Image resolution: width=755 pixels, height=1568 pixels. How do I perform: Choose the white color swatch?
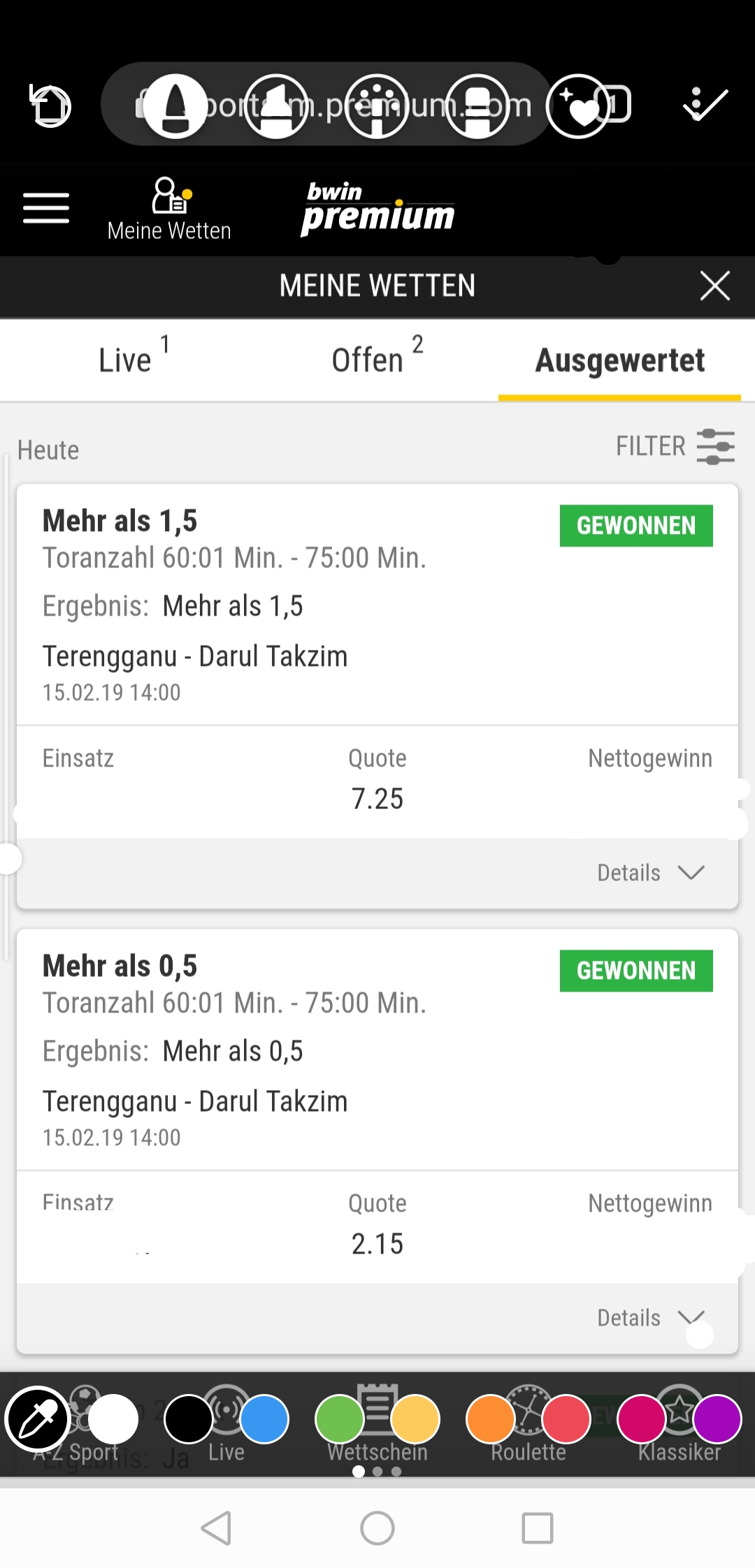pos(113,1418)
